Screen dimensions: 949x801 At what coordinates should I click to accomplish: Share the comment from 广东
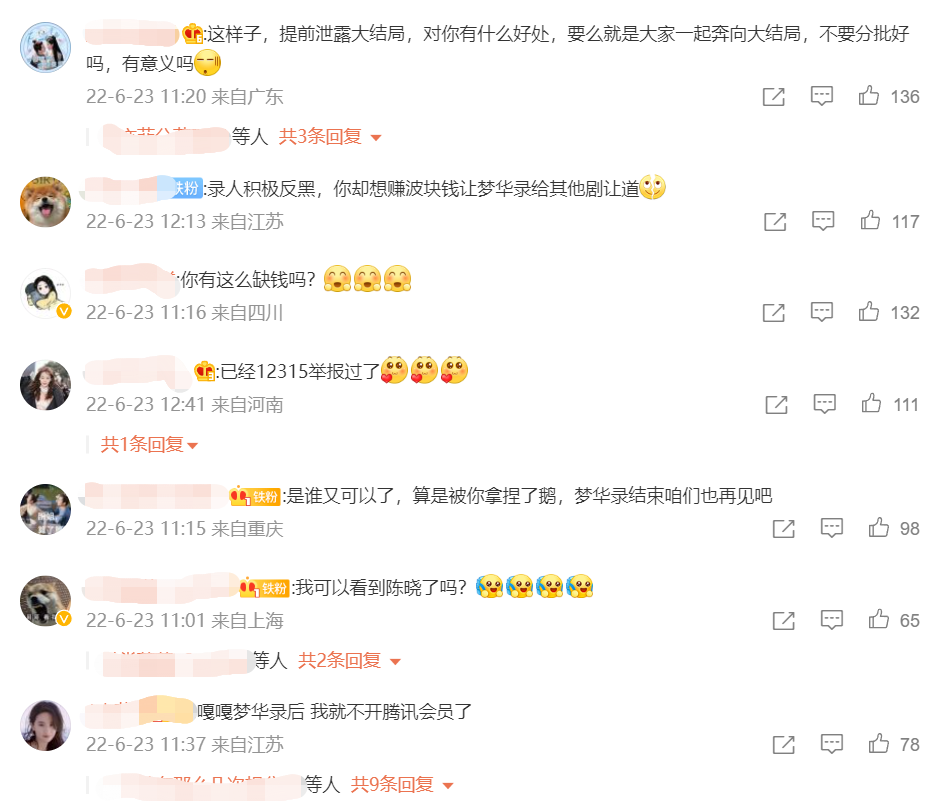click(x=773, y=97)
